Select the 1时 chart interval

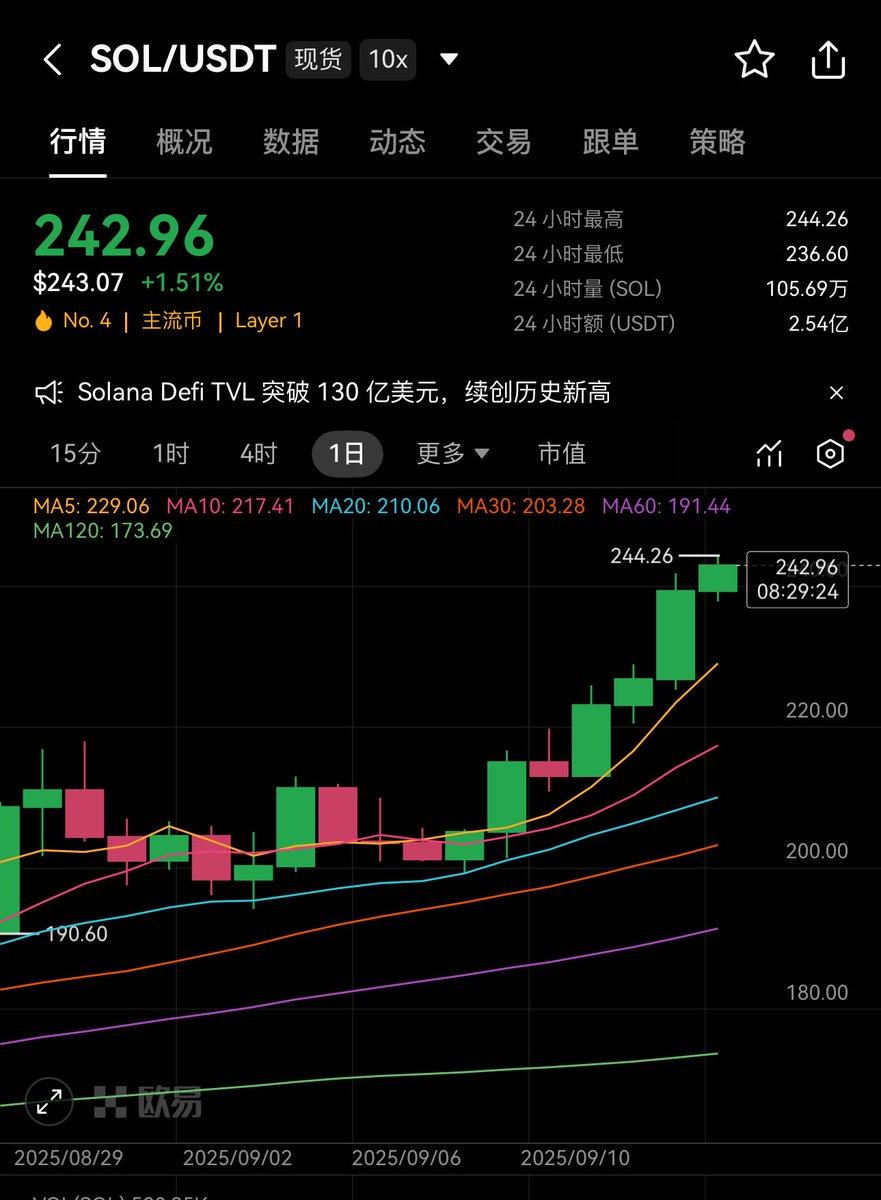[171, 454]
